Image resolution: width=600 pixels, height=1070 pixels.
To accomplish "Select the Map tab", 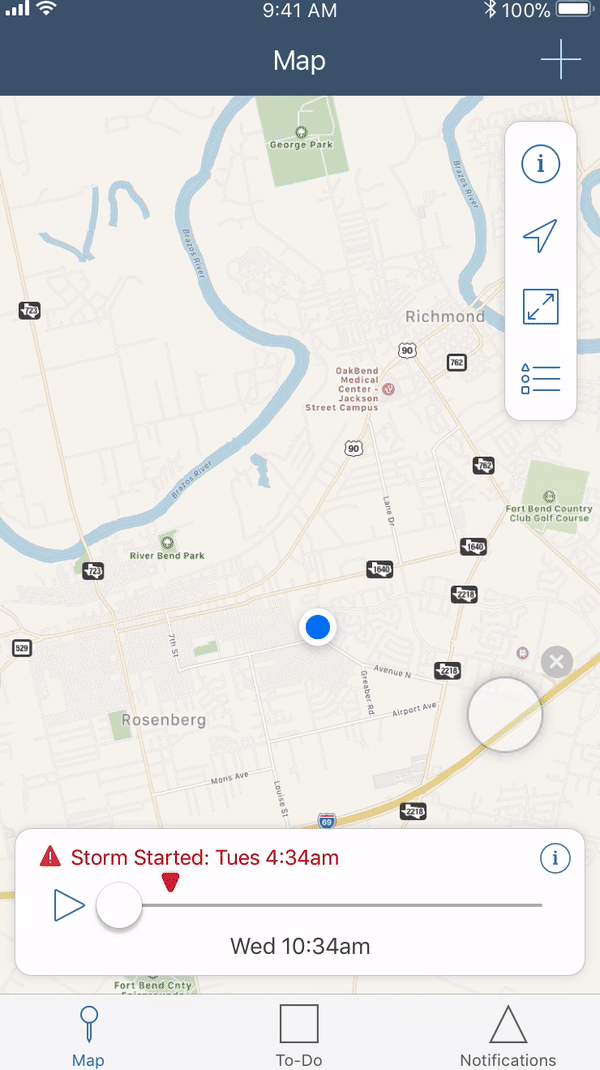I will [88, 1033].
